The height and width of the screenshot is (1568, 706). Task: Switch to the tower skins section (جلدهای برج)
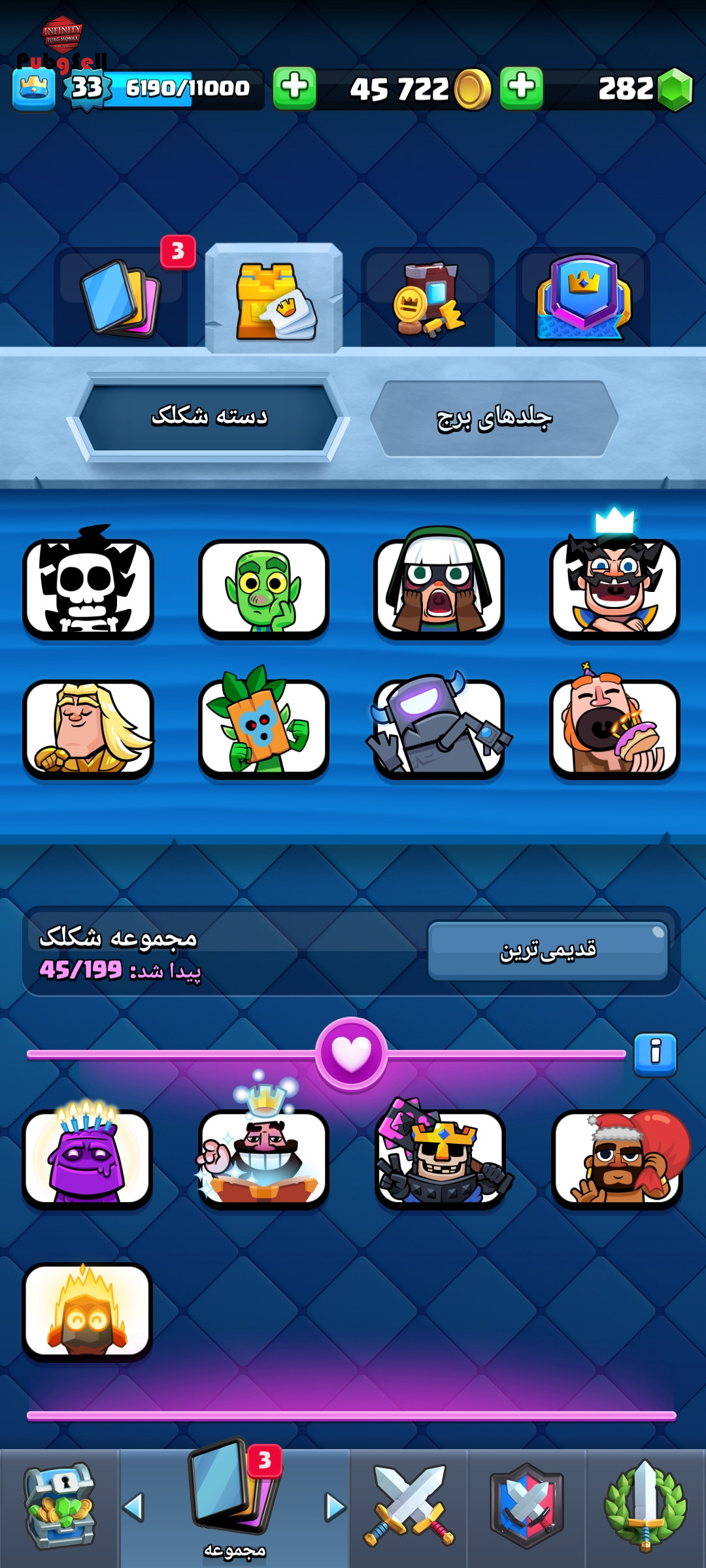(494, 418)
